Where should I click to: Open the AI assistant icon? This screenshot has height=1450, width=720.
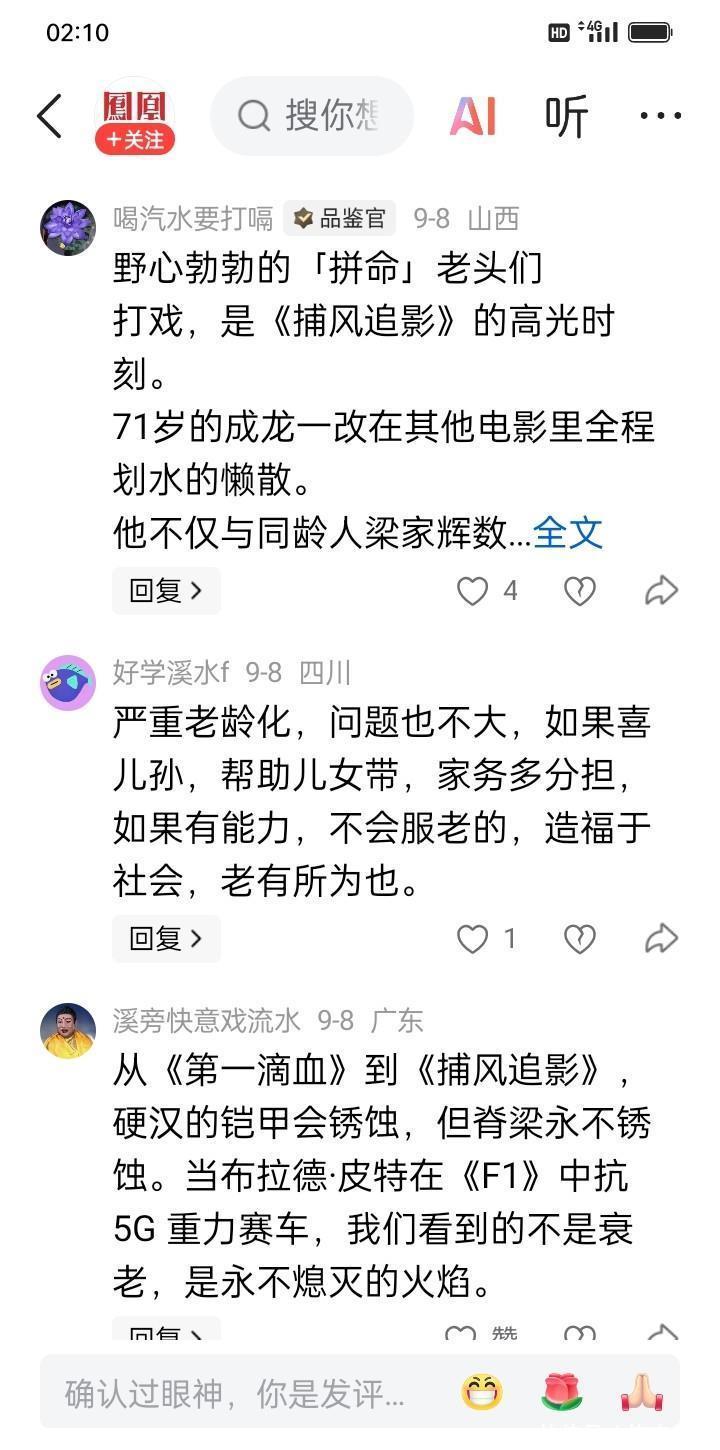472,117
